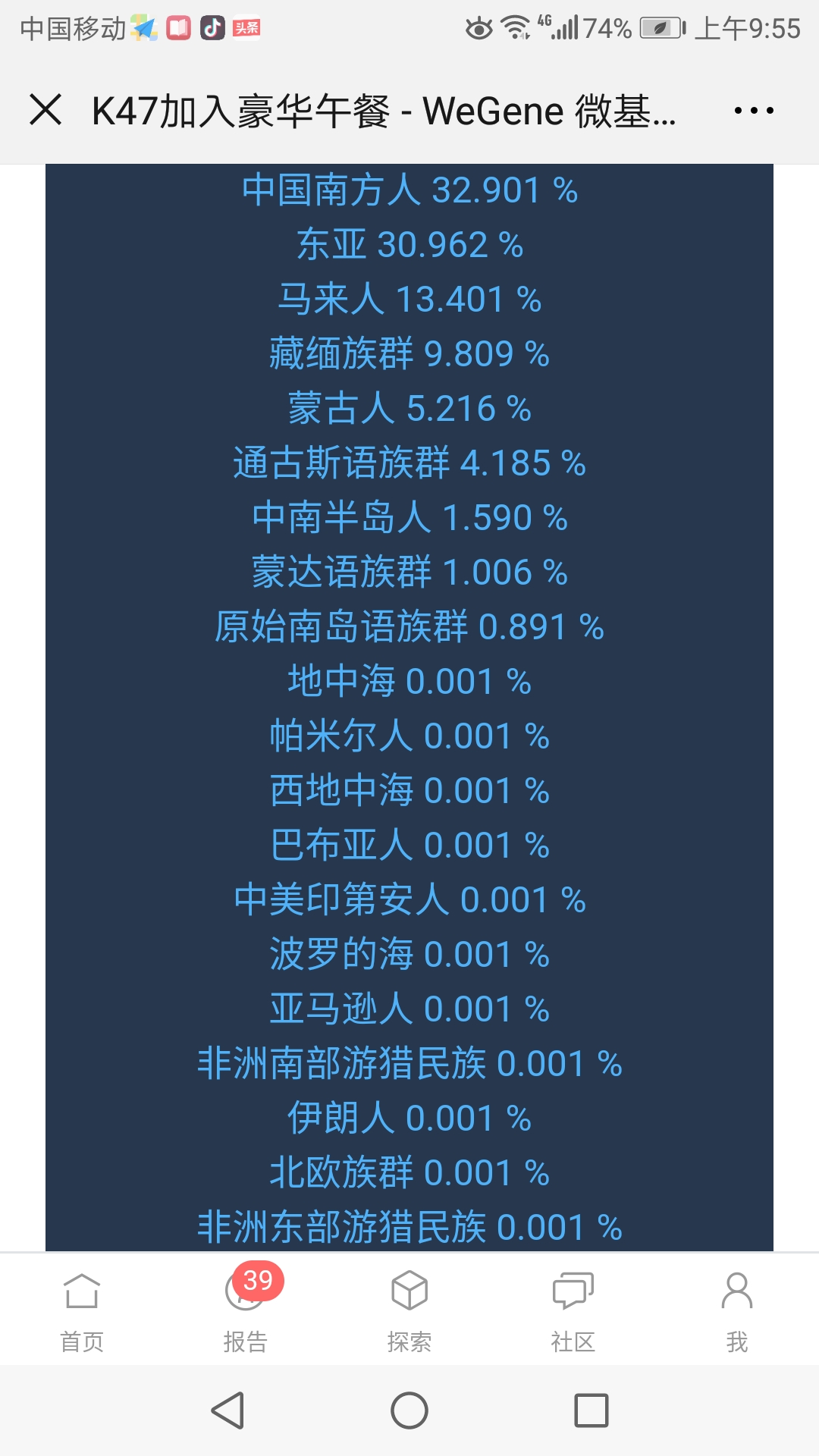Open the 首页 home icon
The width and height of the screenshot is (819, 1456).
(x=82, y=1289)
